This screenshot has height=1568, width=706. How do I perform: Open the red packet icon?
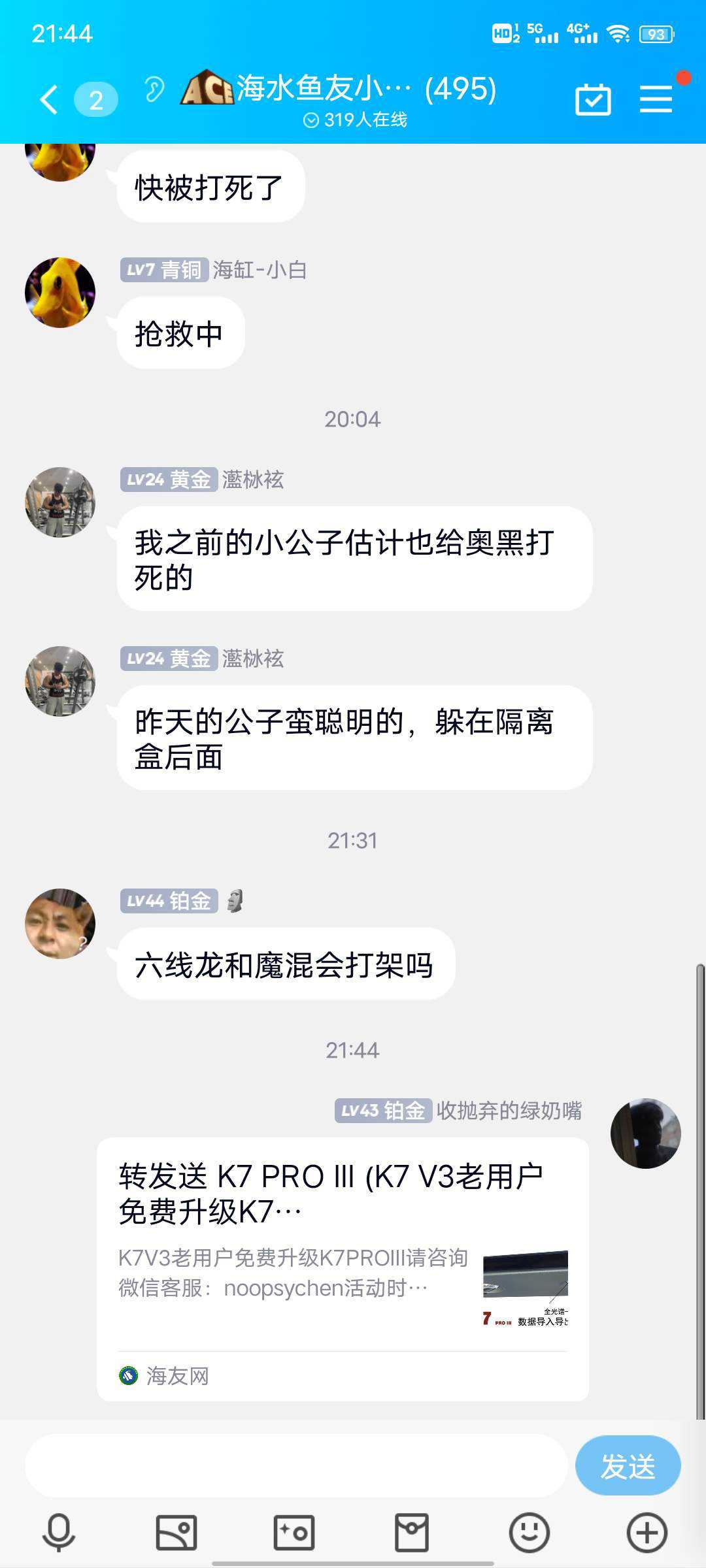click(412, 1532)
